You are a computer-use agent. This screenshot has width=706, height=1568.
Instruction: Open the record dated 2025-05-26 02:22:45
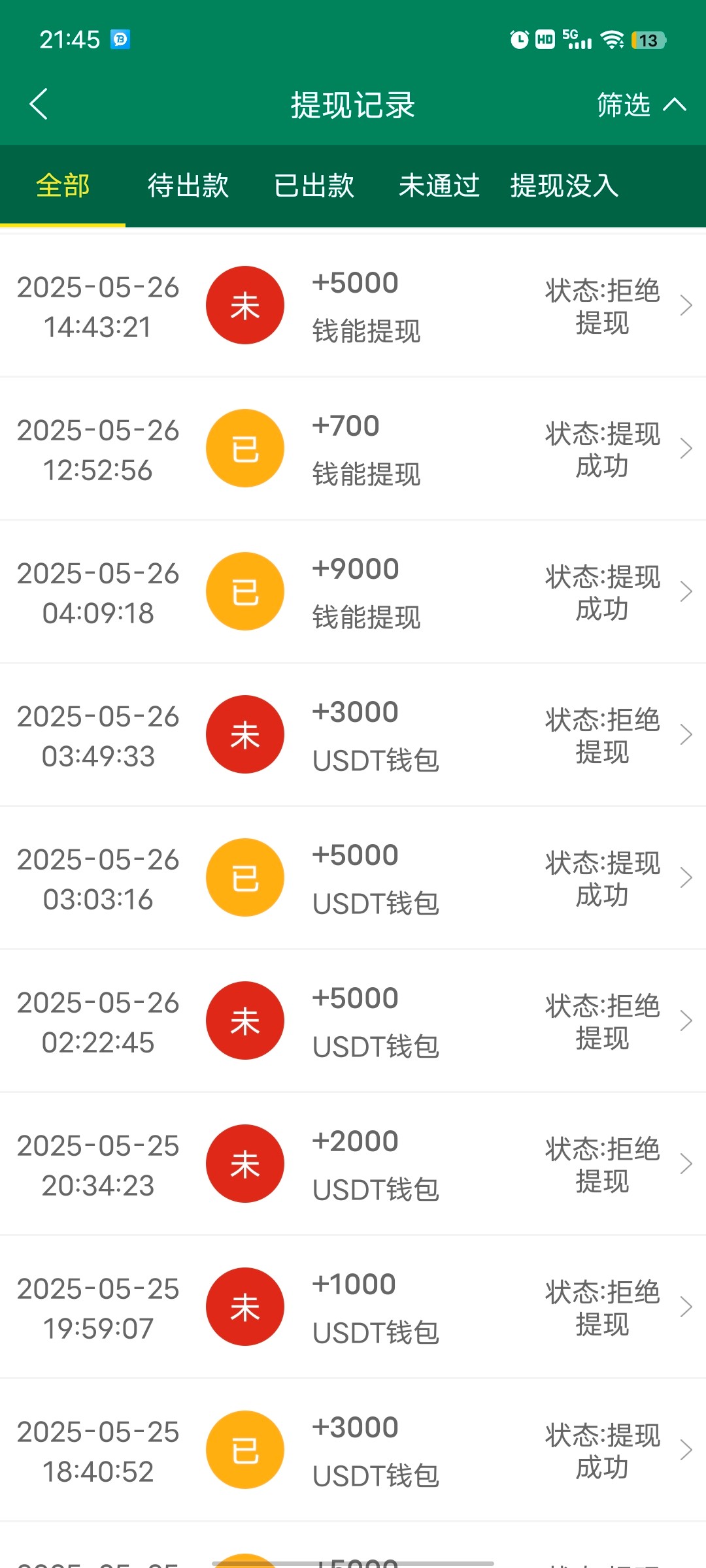(x=353, y=1021)
